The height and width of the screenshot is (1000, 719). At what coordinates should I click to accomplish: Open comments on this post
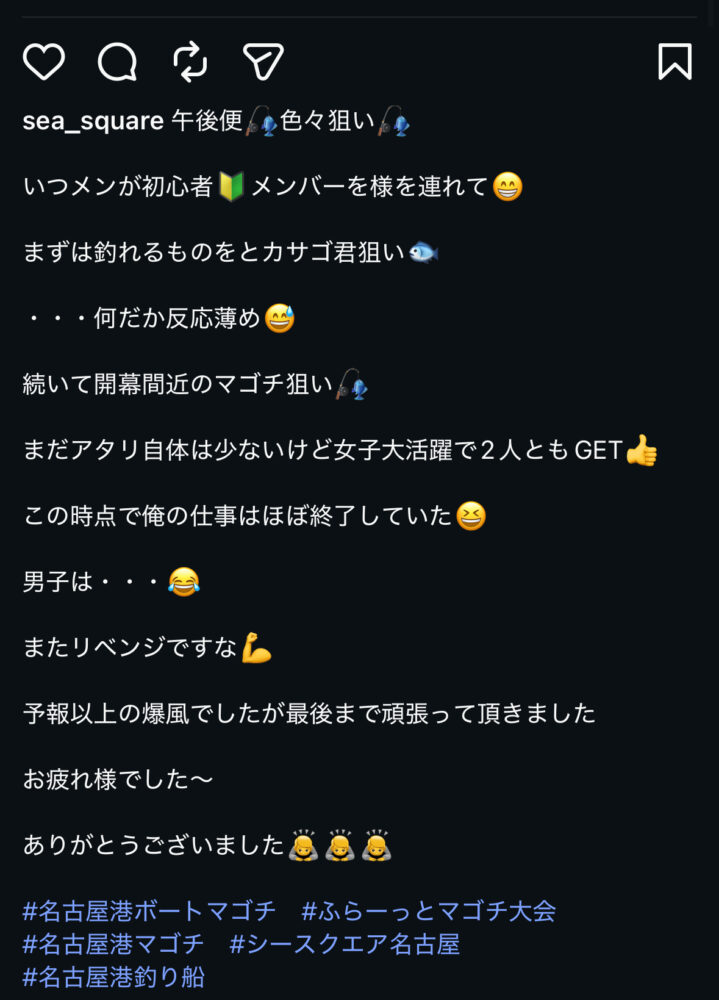tap(117, 62)
